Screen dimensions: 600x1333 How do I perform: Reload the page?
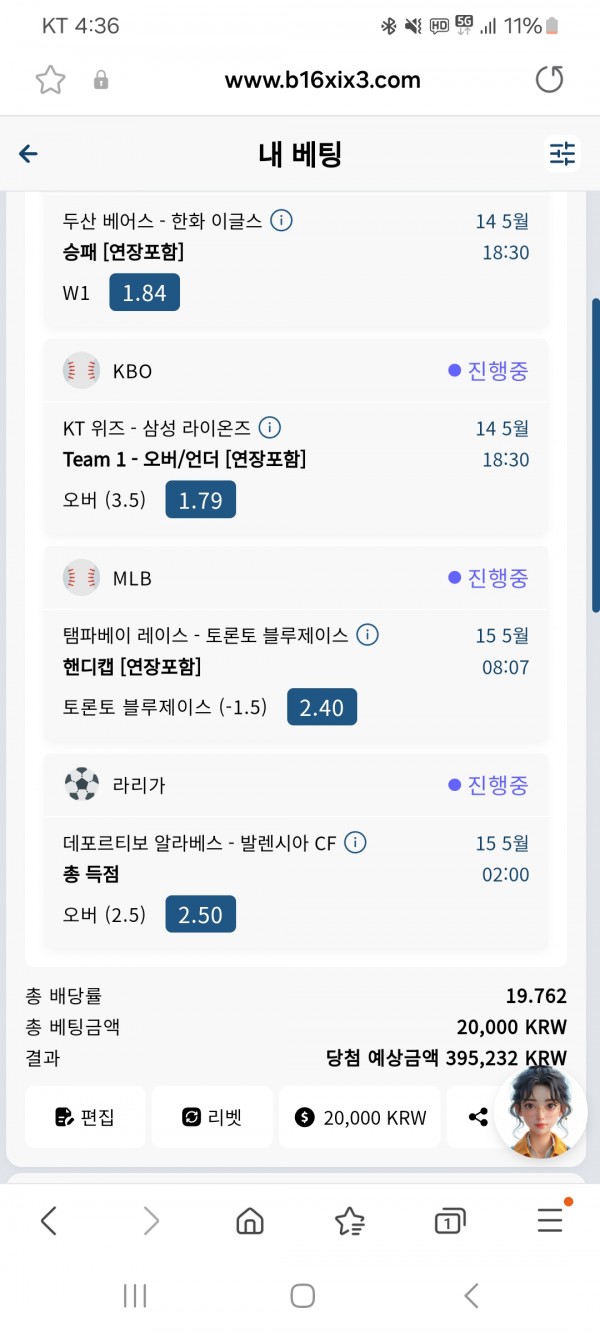pos(549,79)
